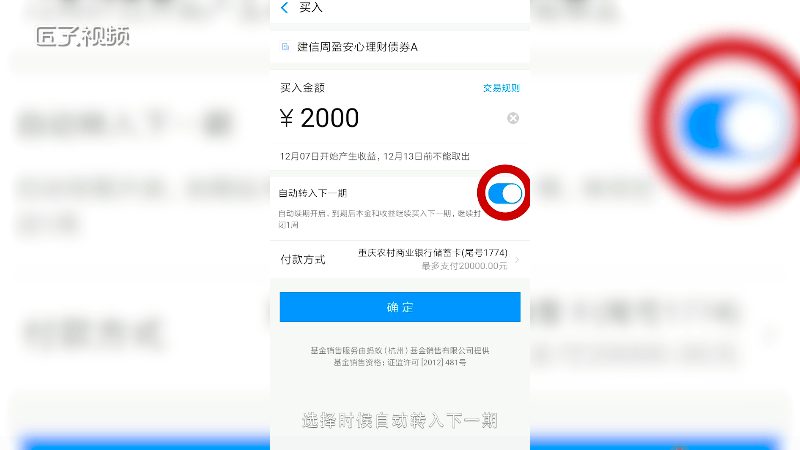
Task: Open the 交易规则 link
Action: coord(501,88)
